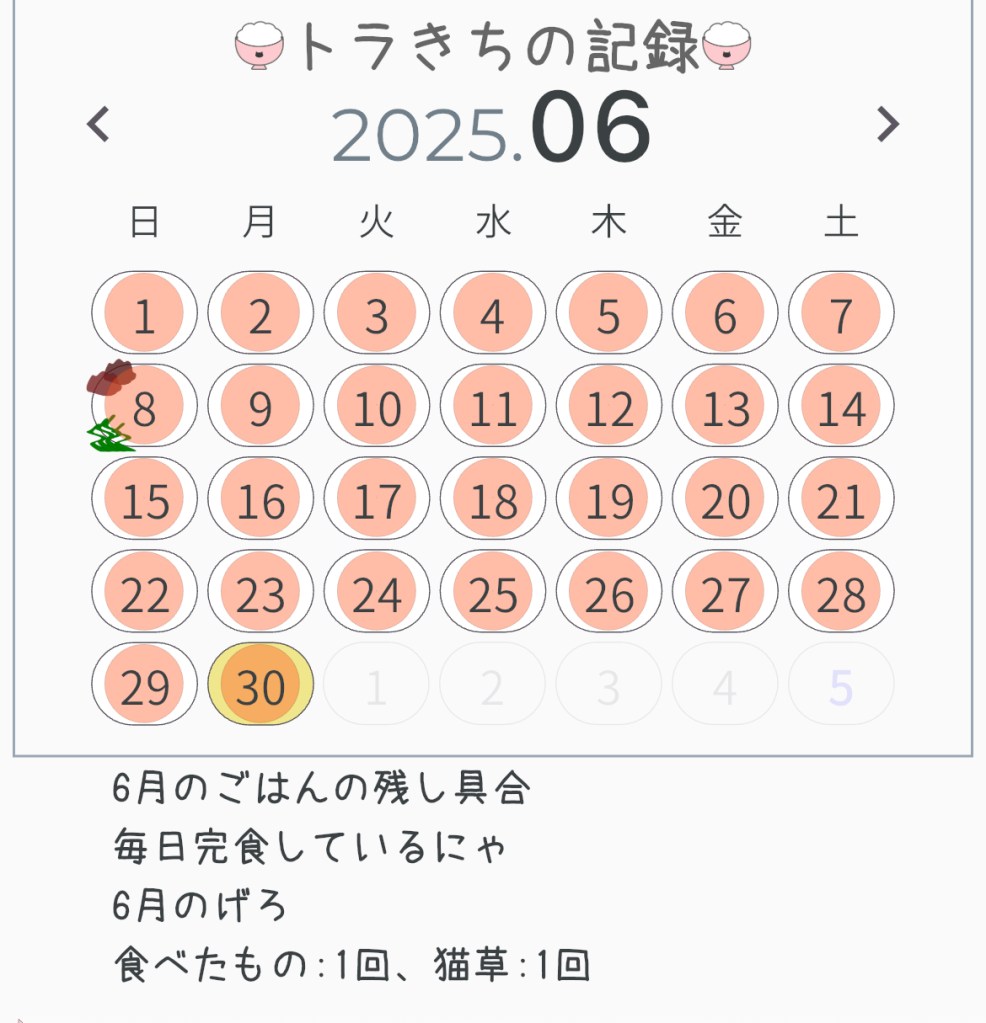Select June 30 highlighted date

[x=261, y=686]
